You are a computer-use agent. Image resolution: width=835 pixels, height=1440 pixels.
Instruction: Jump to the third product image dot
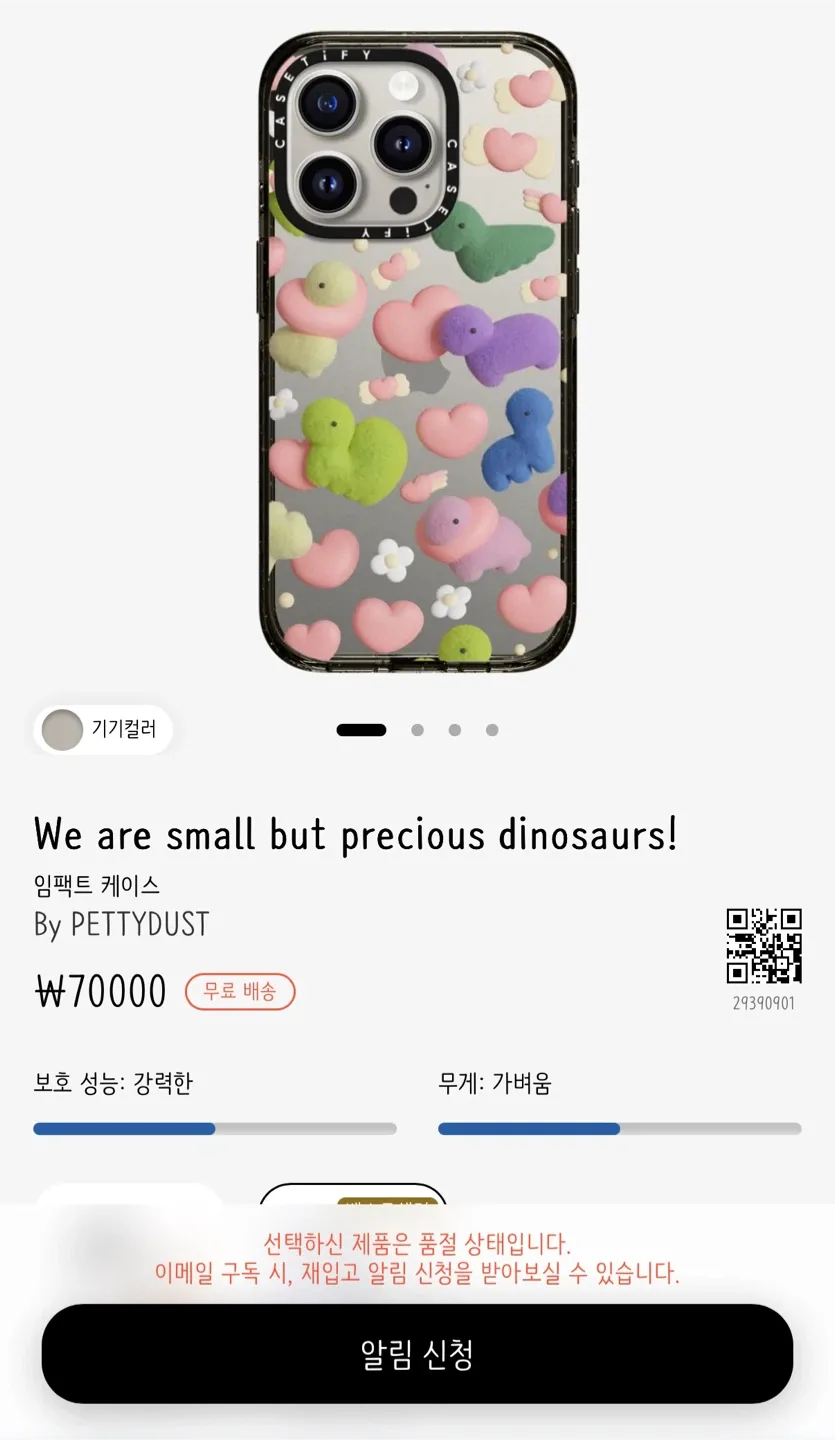pos(455,730)
